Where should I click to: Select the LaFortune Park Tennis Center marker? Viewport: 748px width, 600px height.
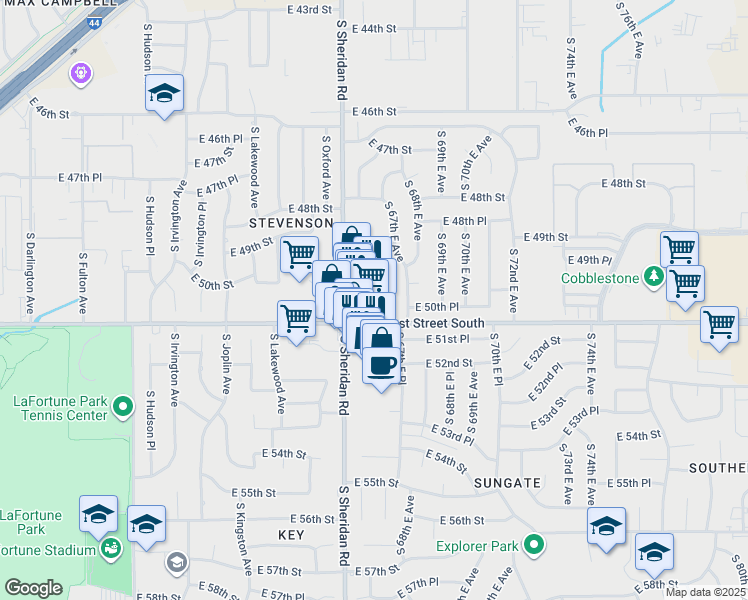(x=123, y=406)
